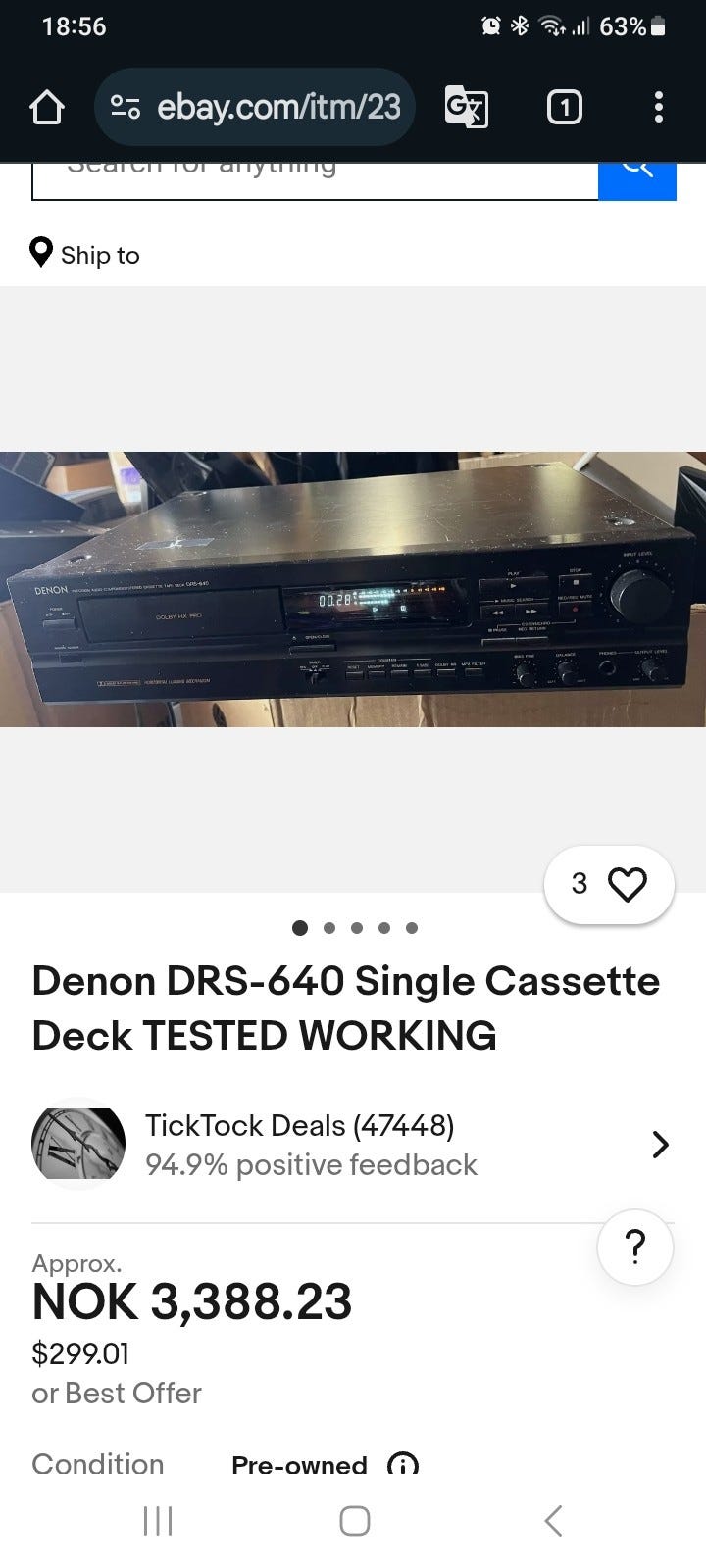Screen dimensions: 706x1568
Task: Open the page translate icon
Action: [466, 107]
